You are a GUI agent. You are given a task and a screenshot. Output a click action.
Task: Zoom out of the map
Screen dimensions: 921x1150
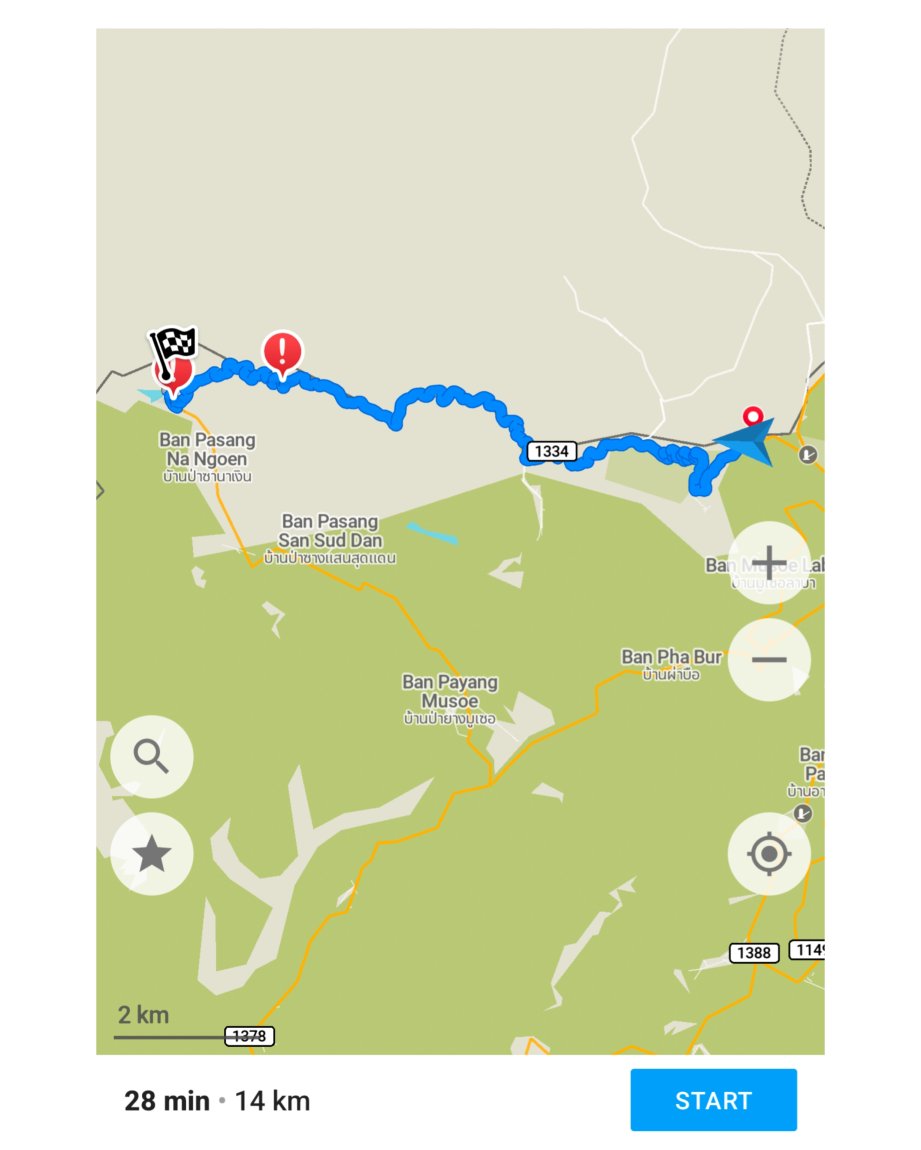(768, 660)
